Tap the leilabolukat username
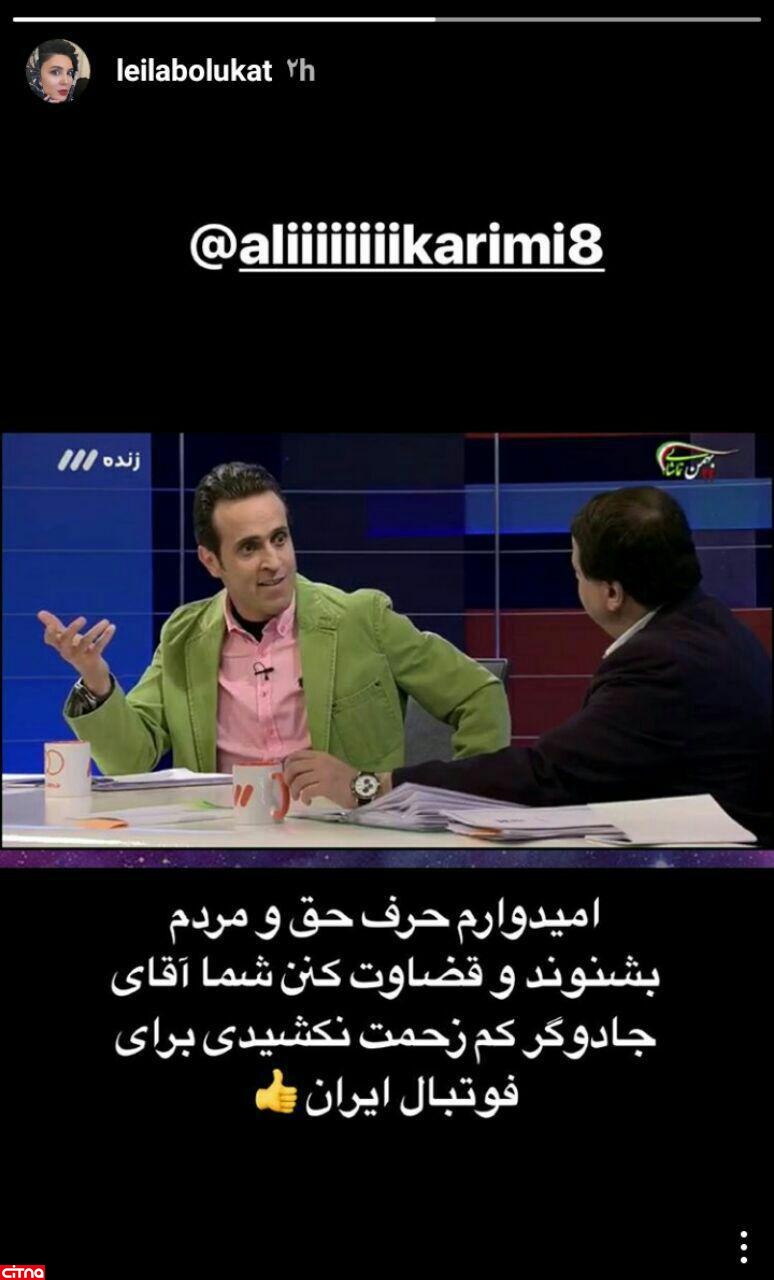The width and height of the screenshot is (774, 1280). pos(193,72)
